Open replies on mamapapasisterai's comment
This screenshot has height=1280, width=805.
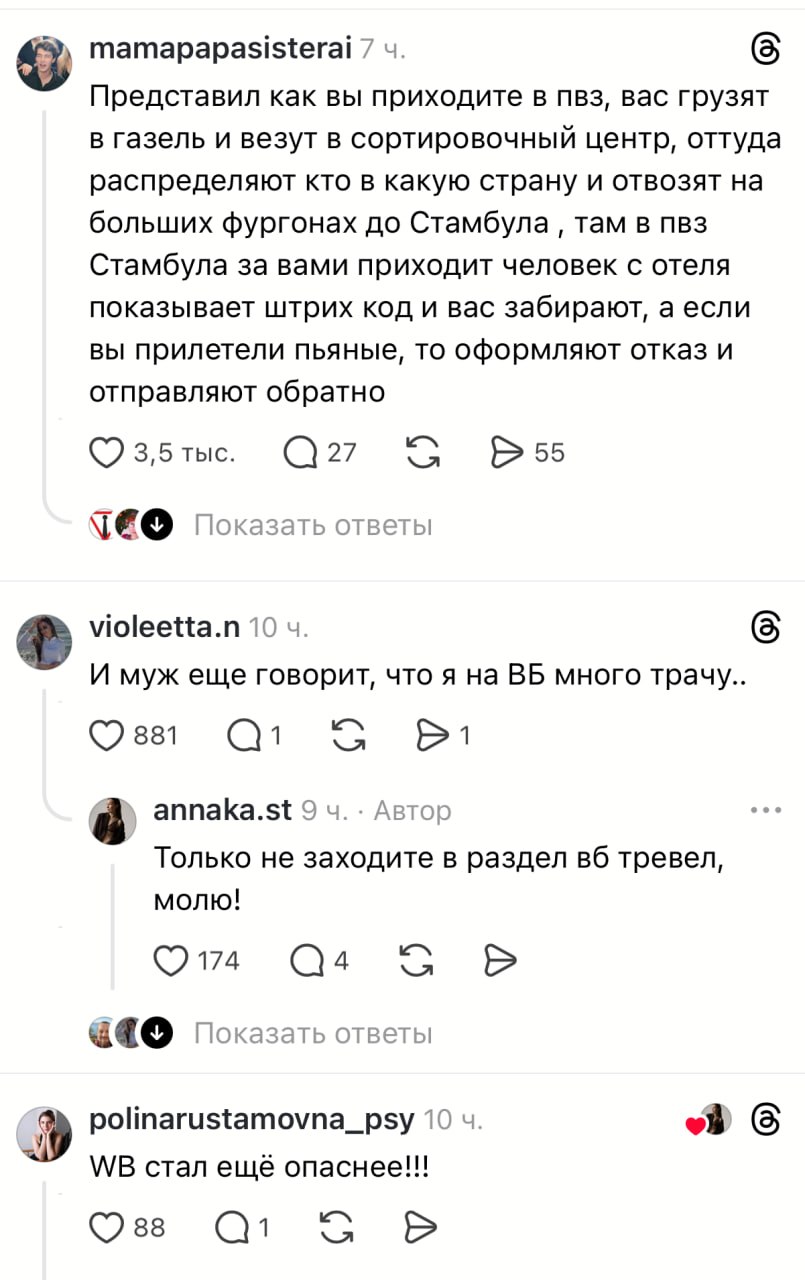pyautogui.click(x=300, y=453)
